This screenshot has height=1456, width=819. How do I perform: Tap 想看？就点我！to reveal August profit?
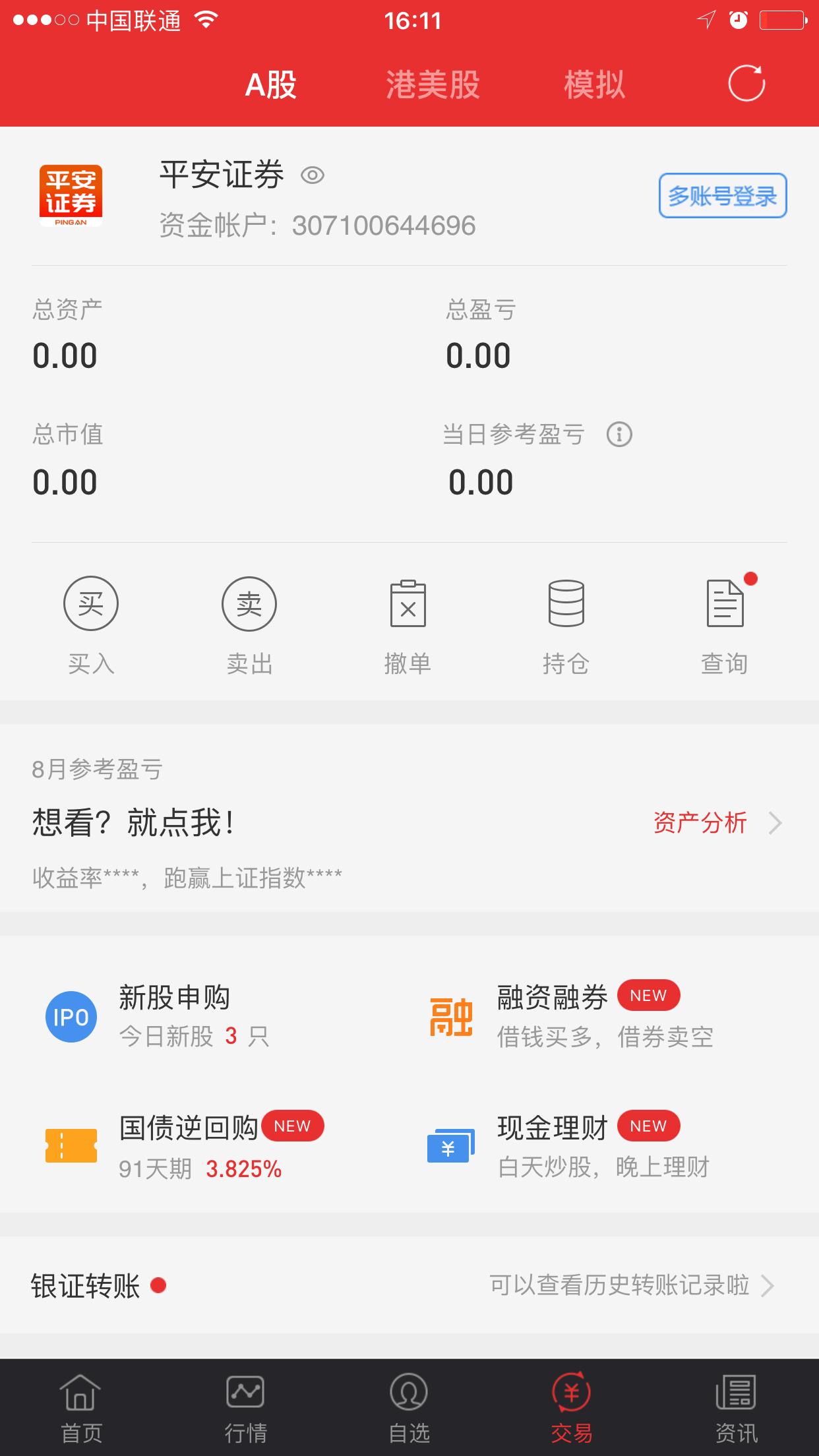coord(135,823)
